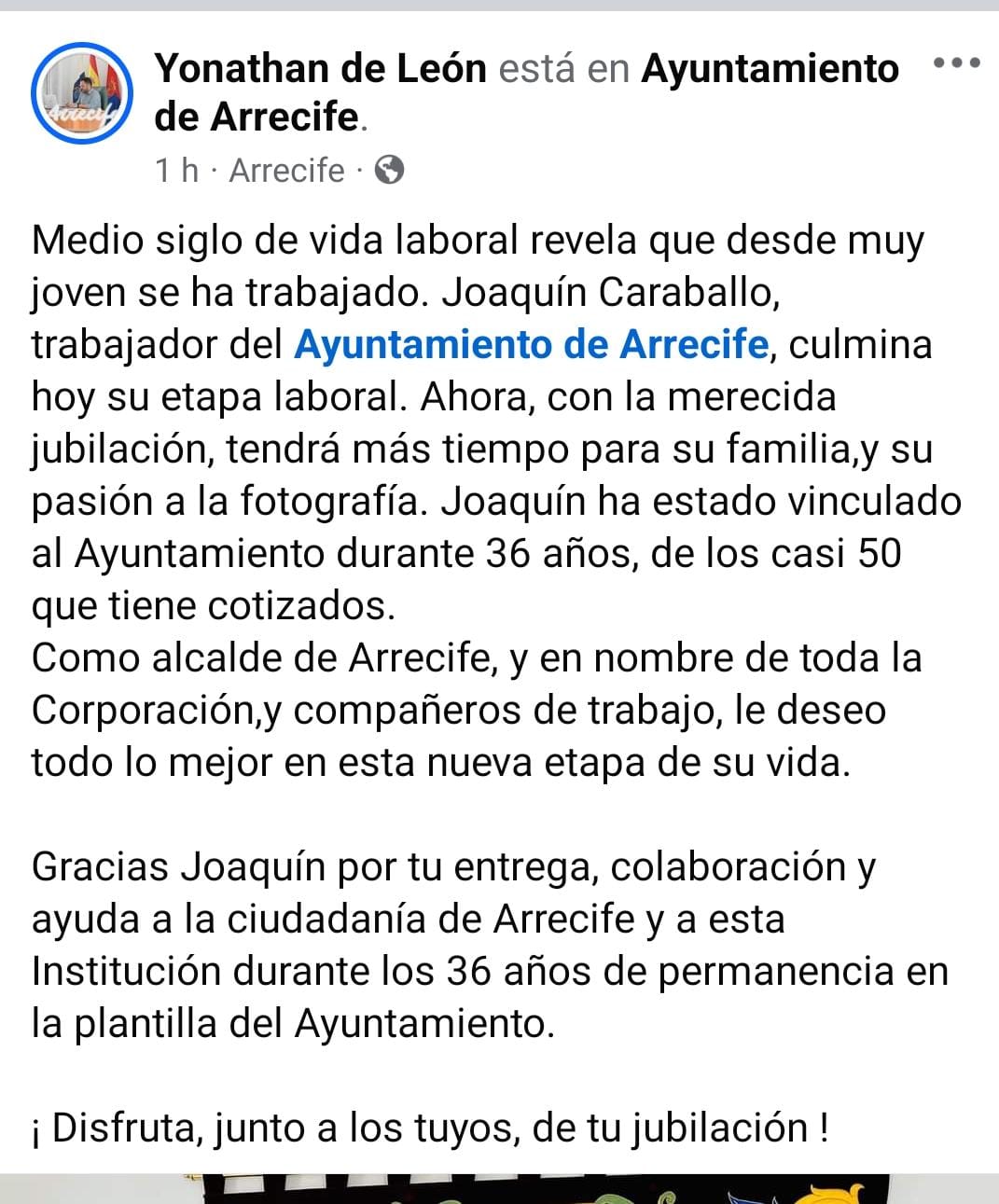Follow the blue Ayuntamiento de Arrecife mention
This screenshot has width=999, height=1204.
(x=531, y=344)
